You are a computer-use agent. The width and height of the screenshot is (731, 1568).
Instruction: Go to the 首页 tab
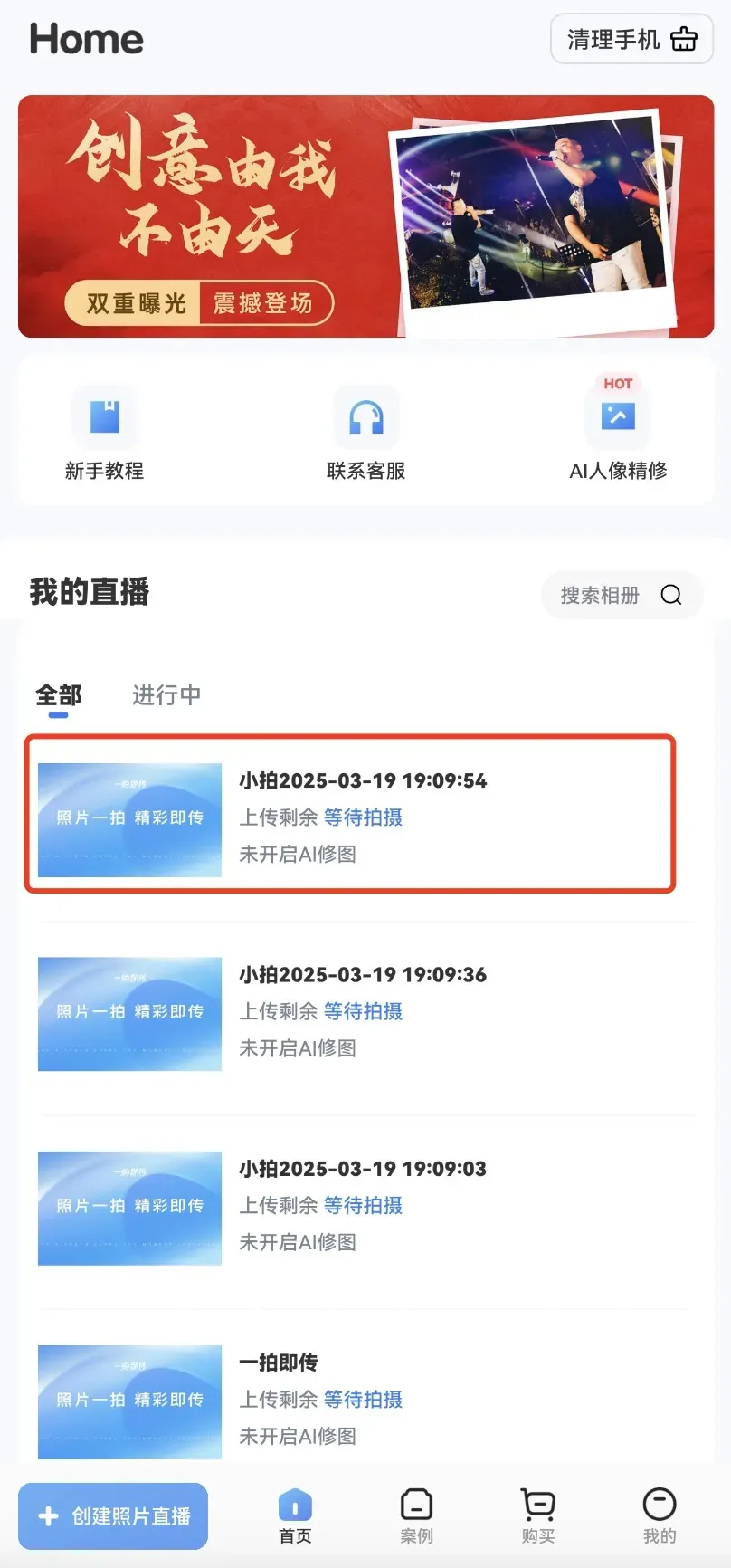coord(295,1516)
